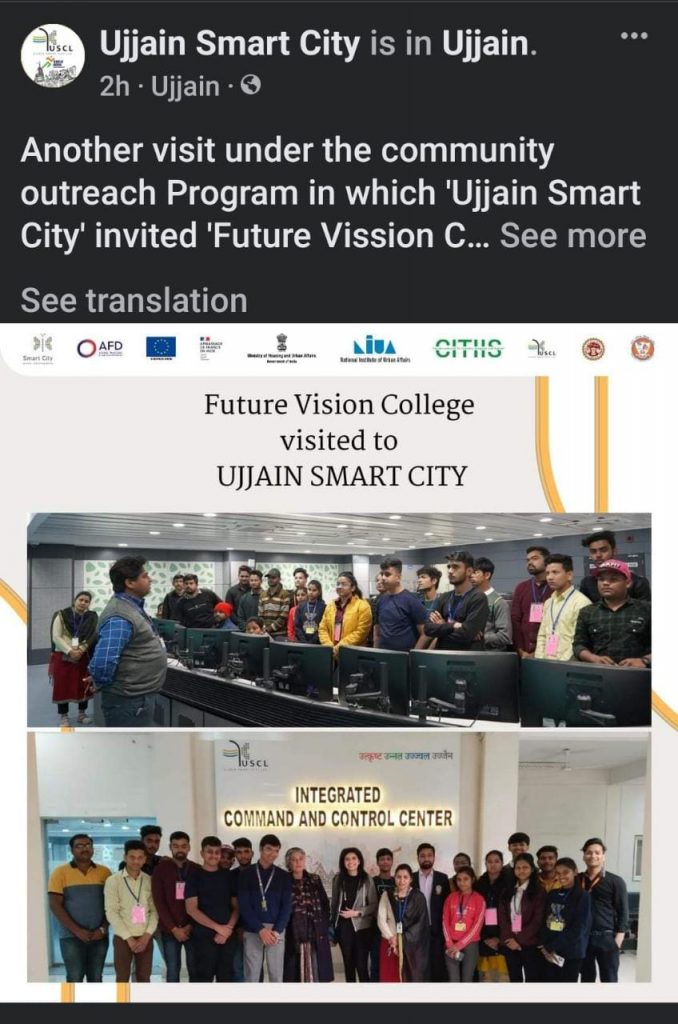Image resolution: width=678 pixels, height=1024 pixels.
Task: Open the Ujjain Smart City page name
Action: coord(230,44)
